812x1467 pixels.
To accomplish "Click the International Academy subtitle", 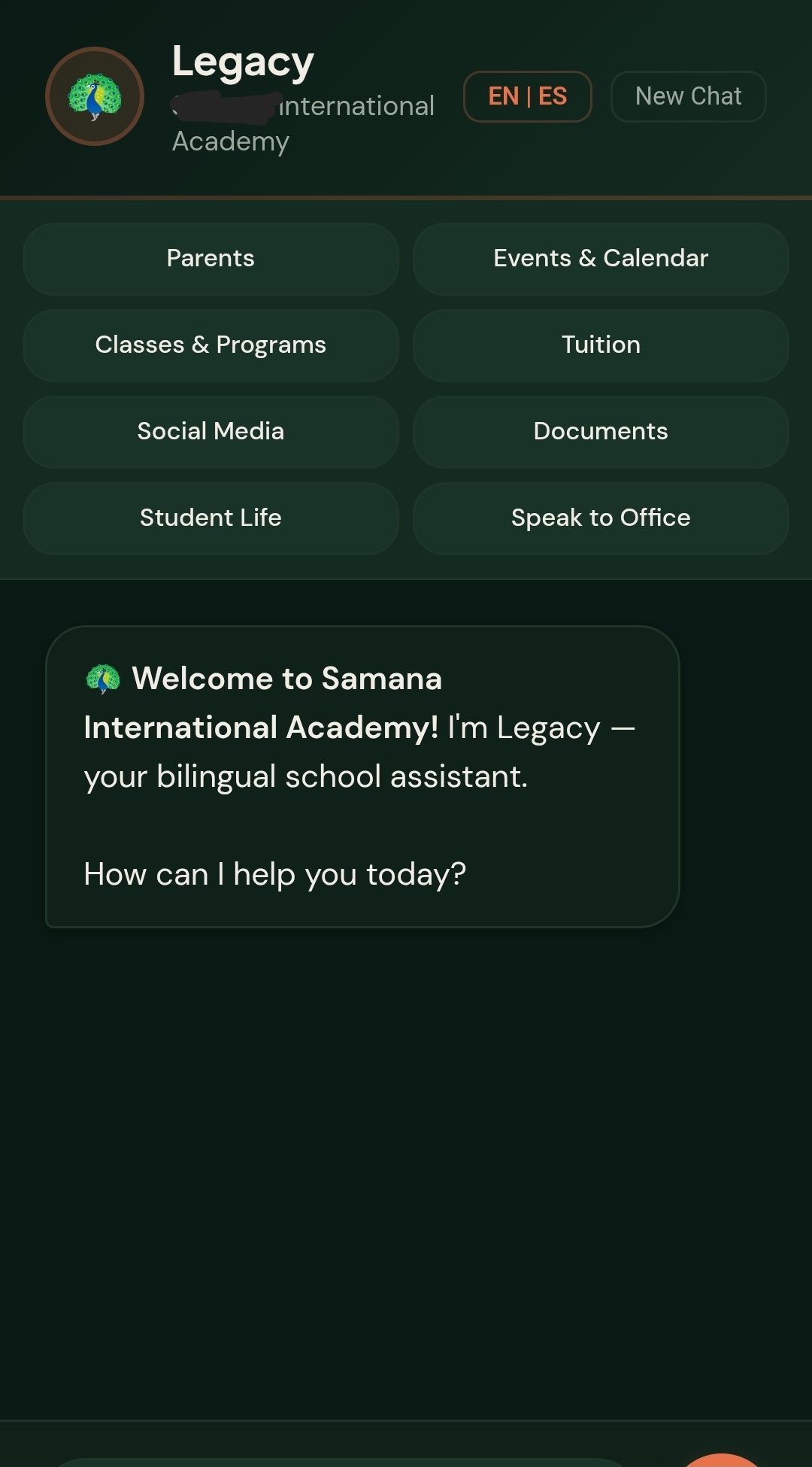I will tap(304, 123).
